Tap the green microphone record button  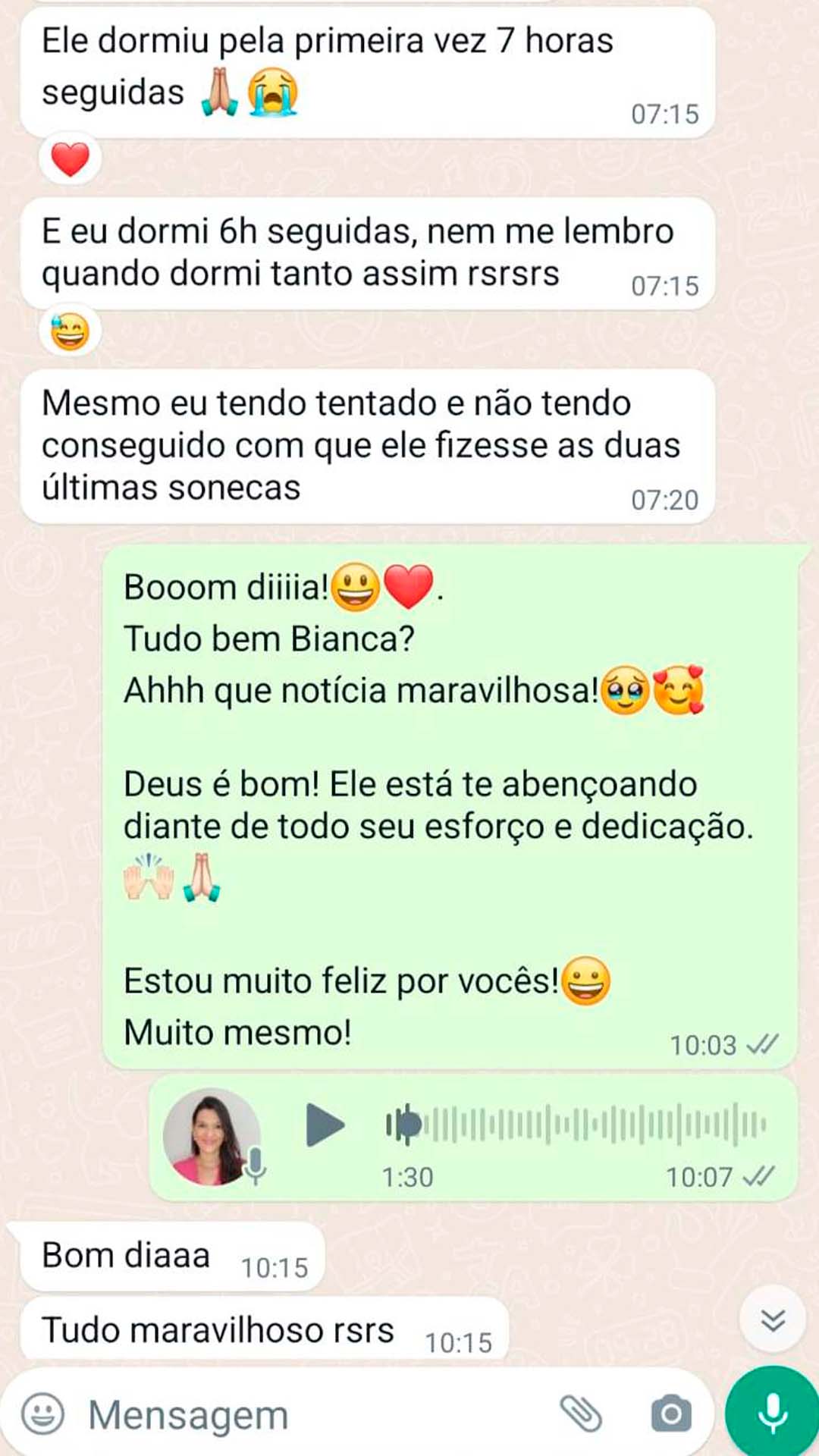coord(772,1412)
